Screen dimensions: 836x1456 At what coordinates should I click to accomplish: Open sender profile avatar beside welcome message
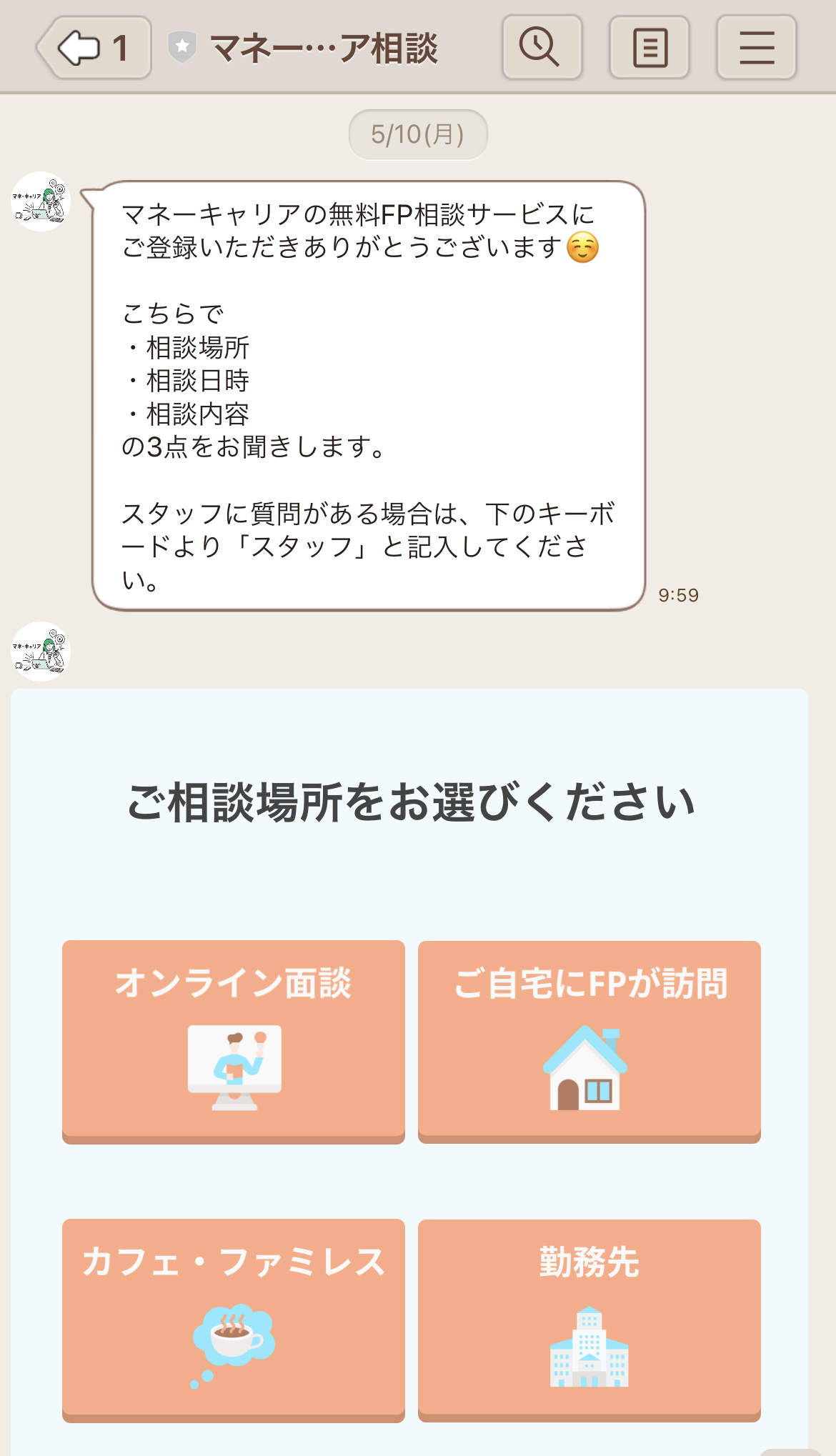(41, 201)
